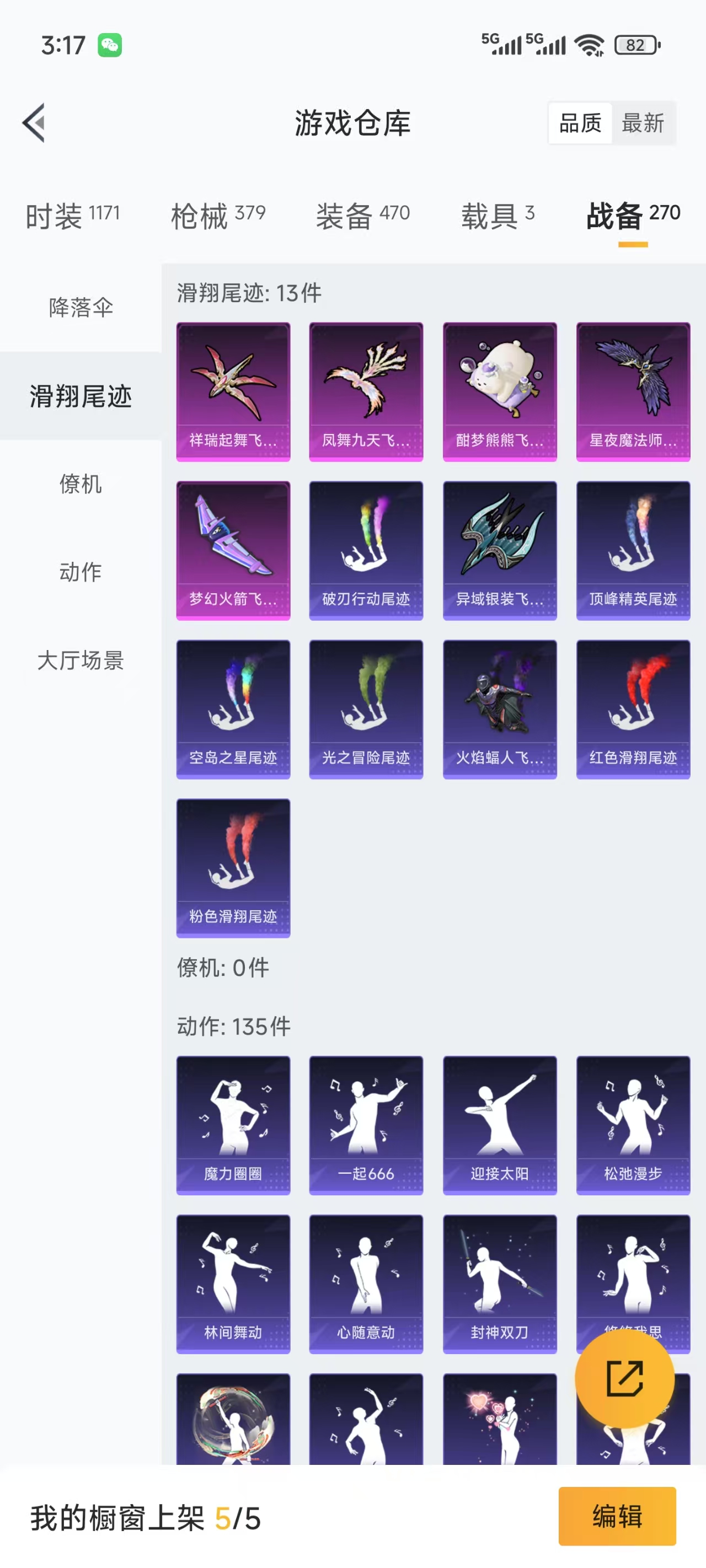706x1568 pixels.
Task: Open the 封神双刀 emote item
Action: [x=500, y=1285]
